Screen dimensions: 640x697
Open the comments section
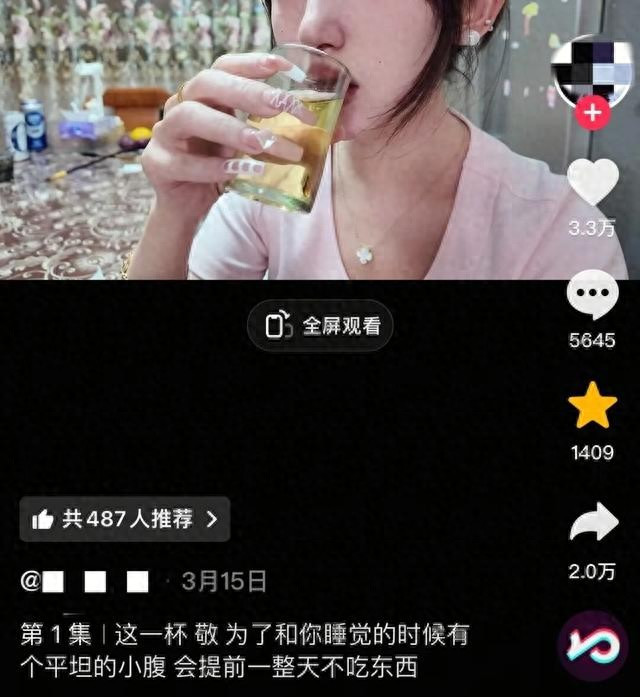pyautogui.click(x=592, y=294)
